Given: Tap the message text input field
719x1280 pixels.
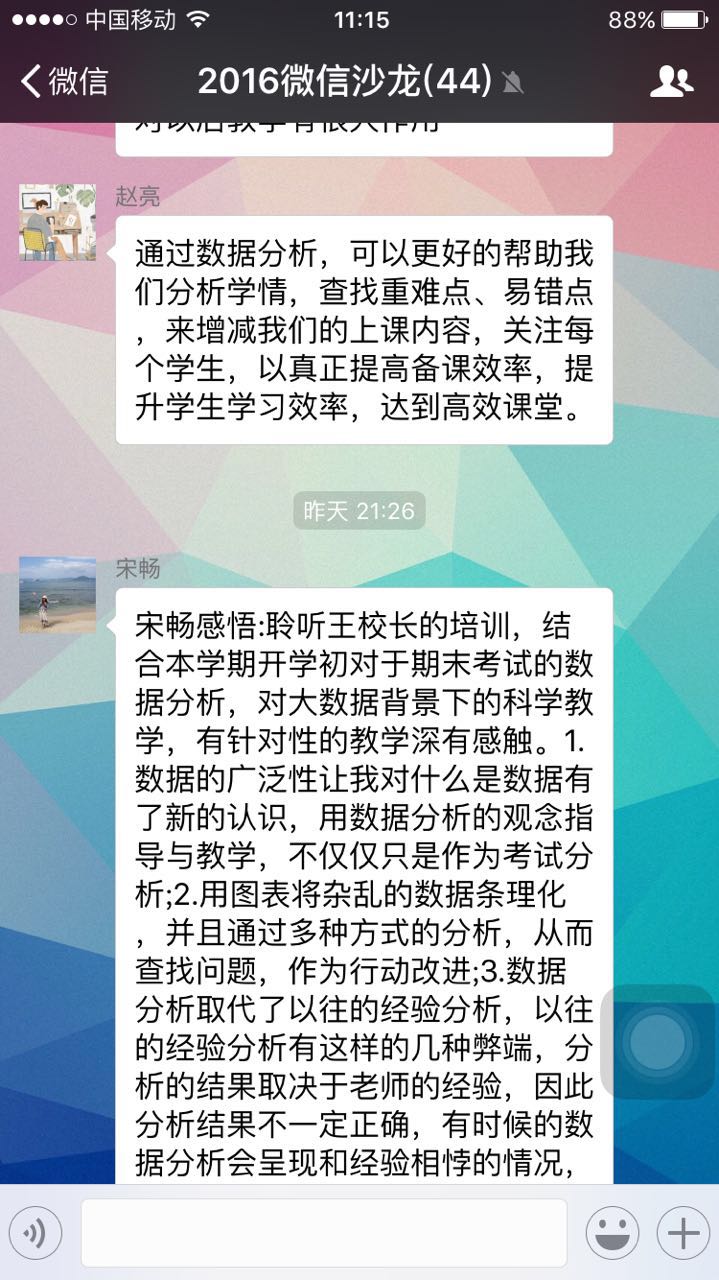Looking at the screenshot, I should (324, 1233).
